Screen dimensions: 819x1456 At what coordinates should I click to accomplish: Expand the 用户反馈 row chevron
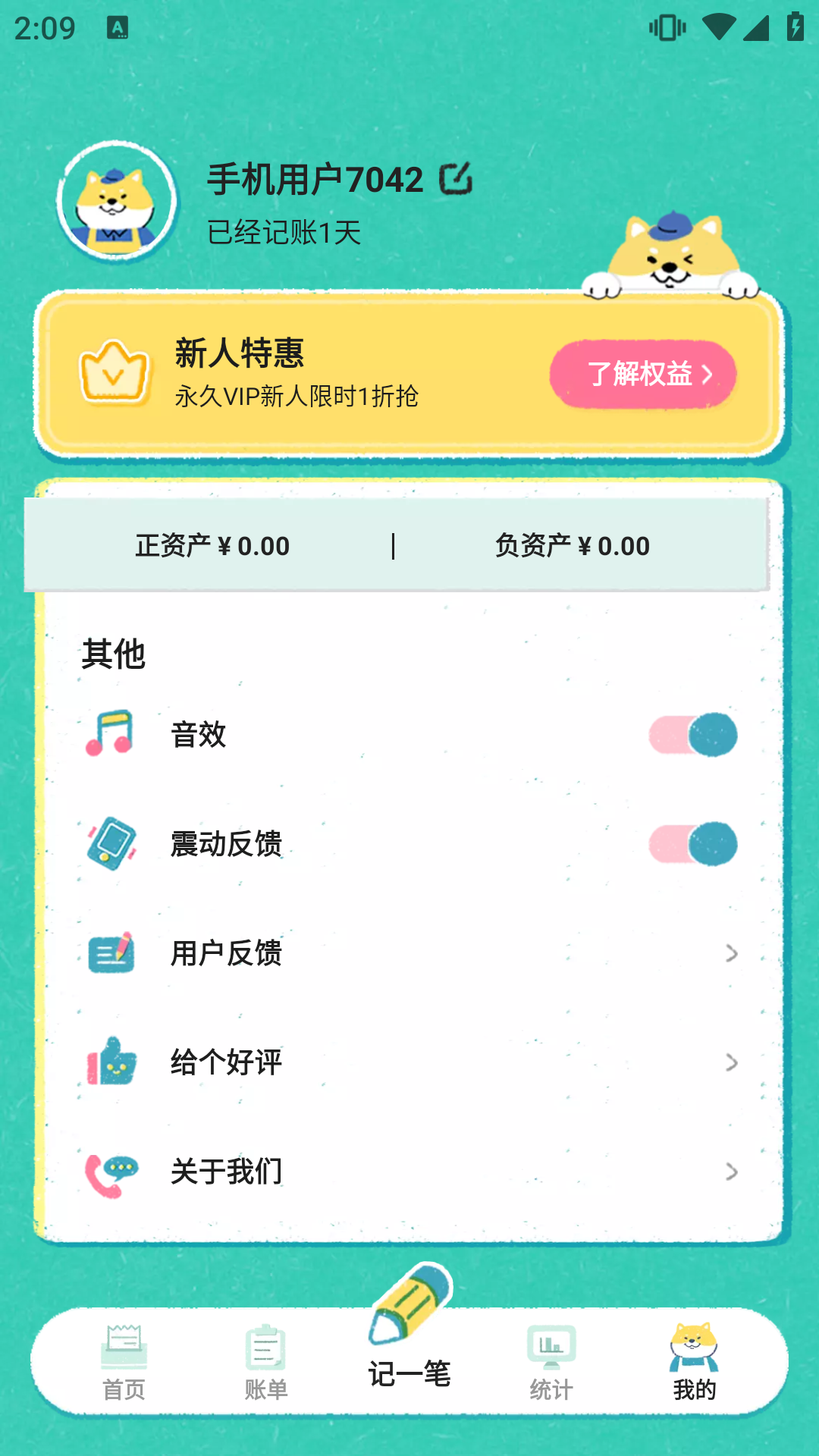click(730, 954)
